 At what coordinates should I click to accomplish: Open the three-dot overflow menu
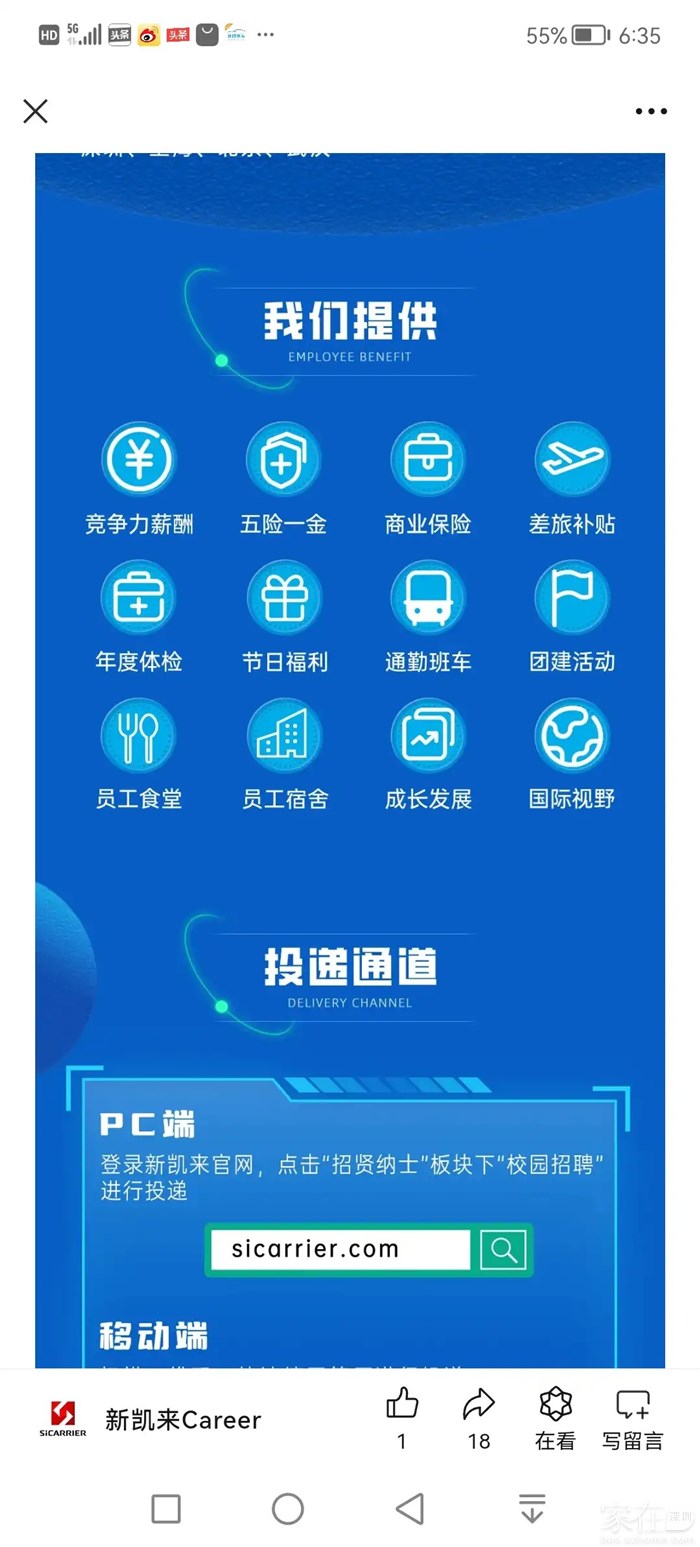[x=651, y=111]
